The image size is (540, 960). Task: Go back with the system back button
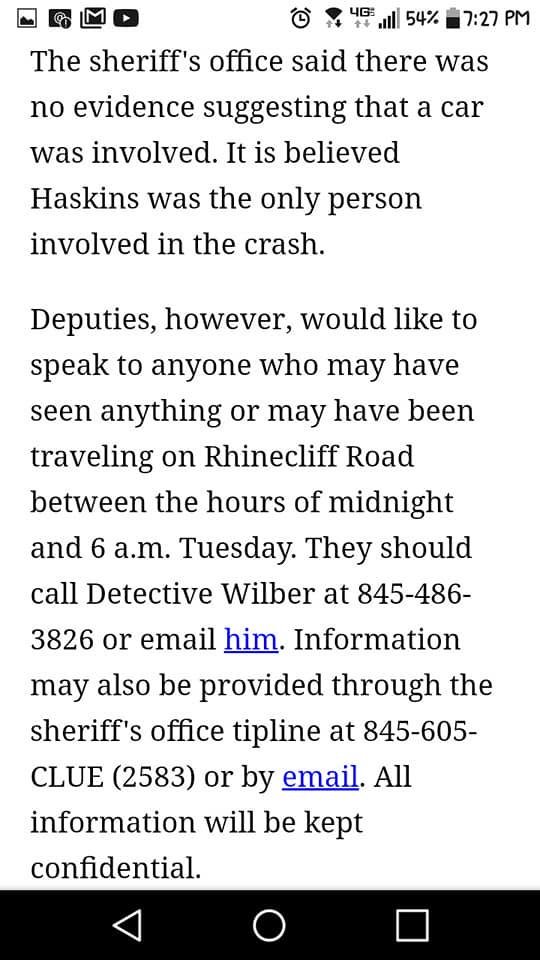[x=129, y=924]
